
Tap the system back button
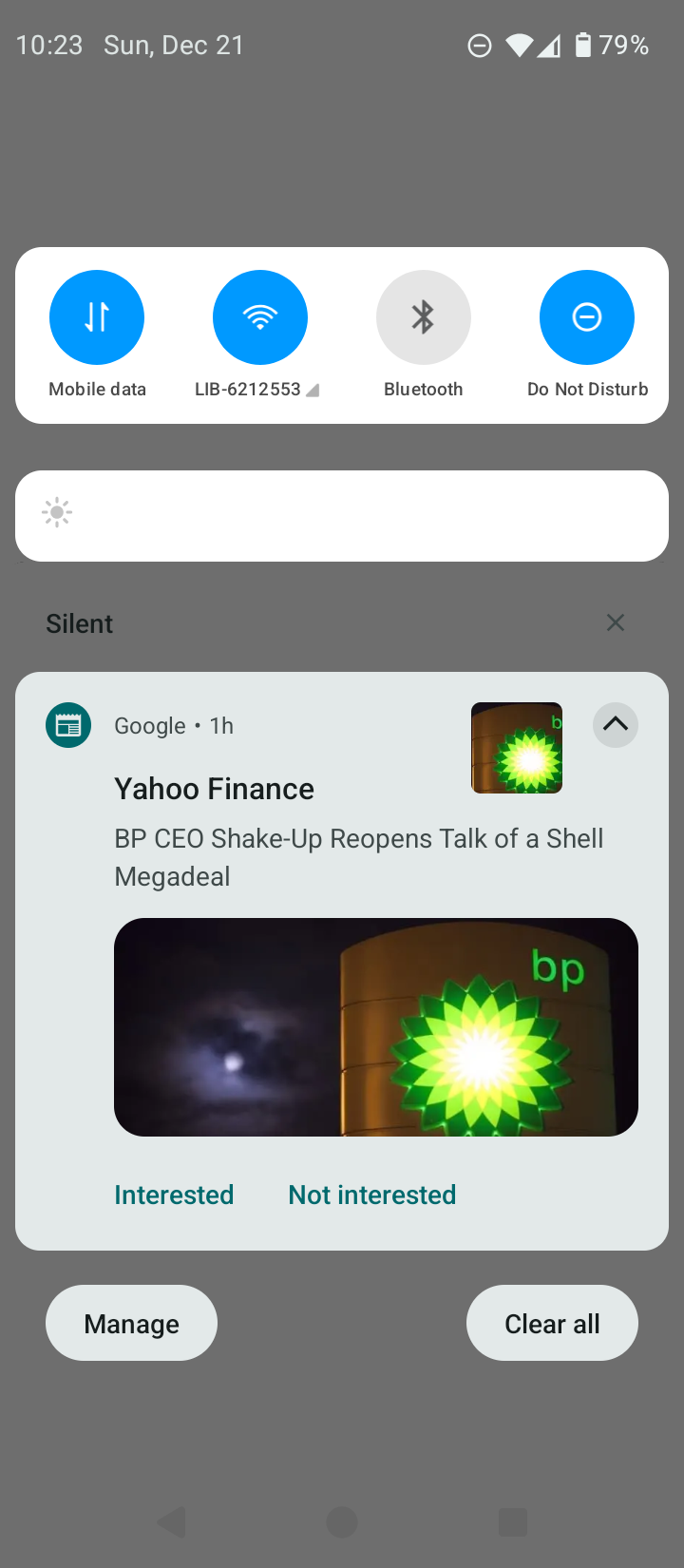click(x=172, y=1522)
